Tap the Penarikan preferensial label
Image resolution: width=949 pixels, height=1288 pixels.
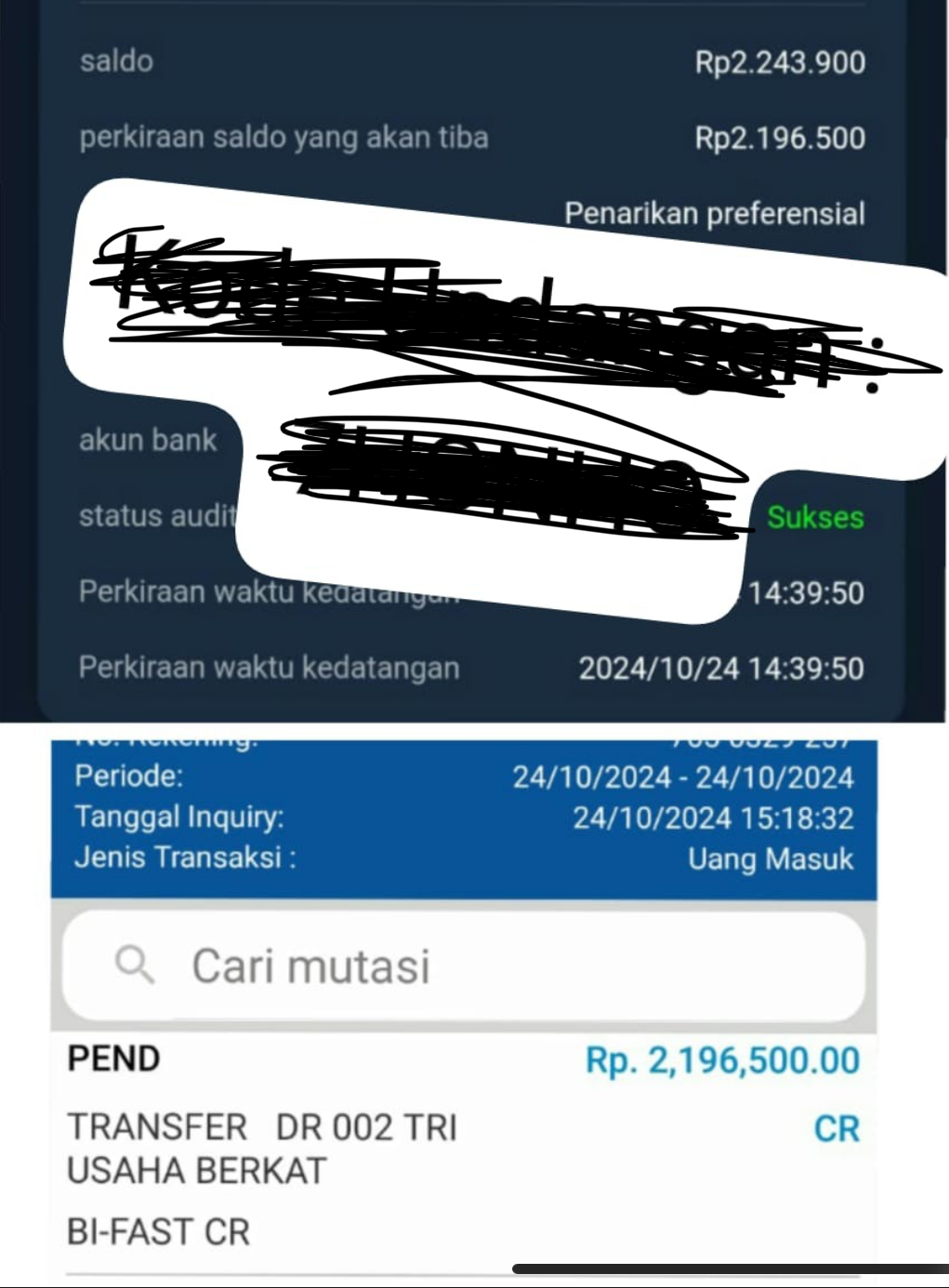coord(715,213)
